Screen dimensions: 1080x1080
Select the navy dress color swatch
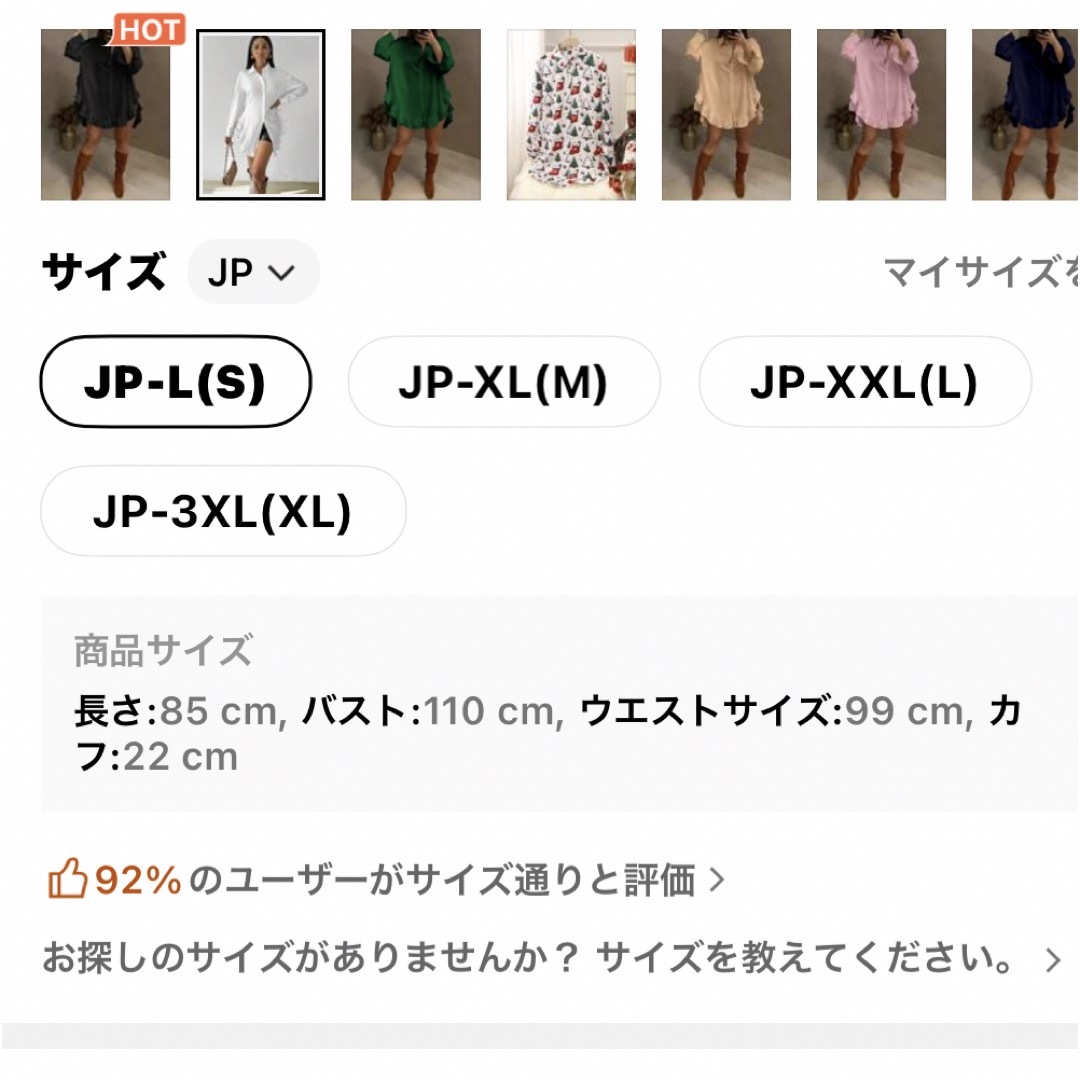coord(1025,114)
